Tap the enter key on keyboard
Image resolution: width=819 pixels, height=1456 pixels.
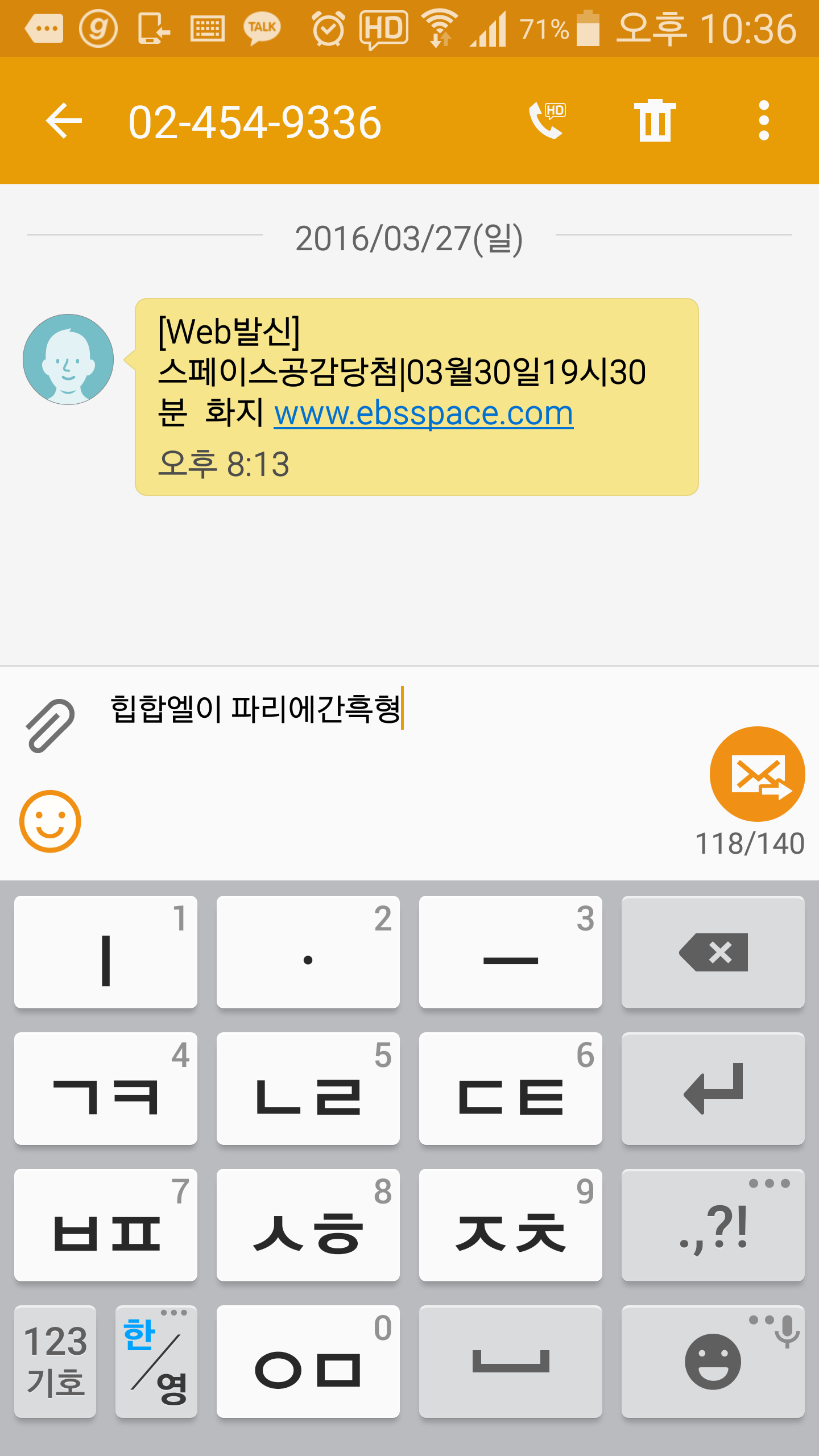(713, 1089)
